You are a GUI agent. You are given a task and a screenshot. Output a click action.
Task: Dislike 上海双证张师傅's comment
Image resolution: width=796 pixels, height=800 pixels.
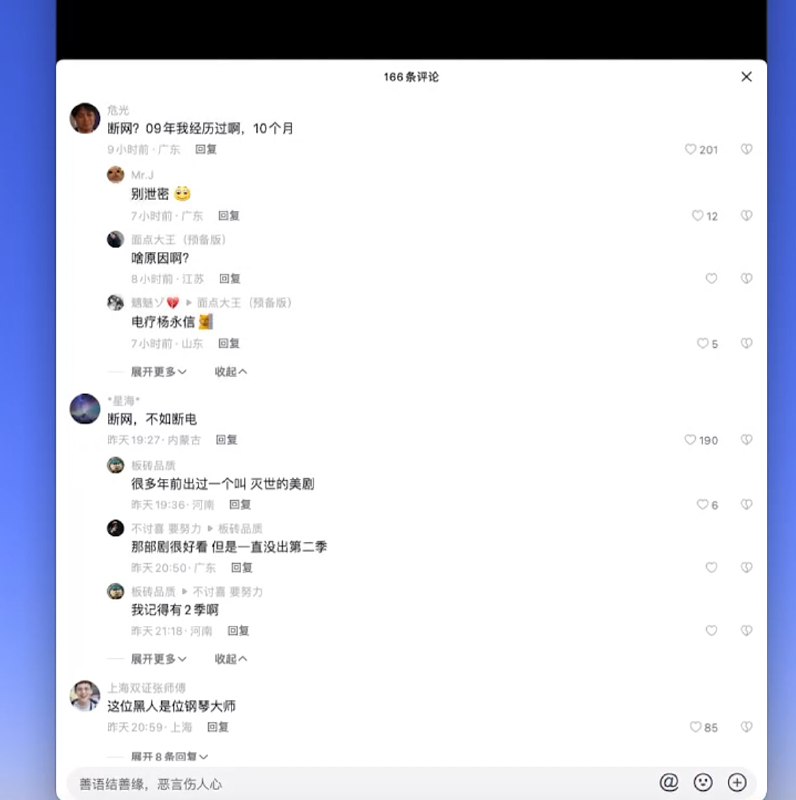[746, 727]
